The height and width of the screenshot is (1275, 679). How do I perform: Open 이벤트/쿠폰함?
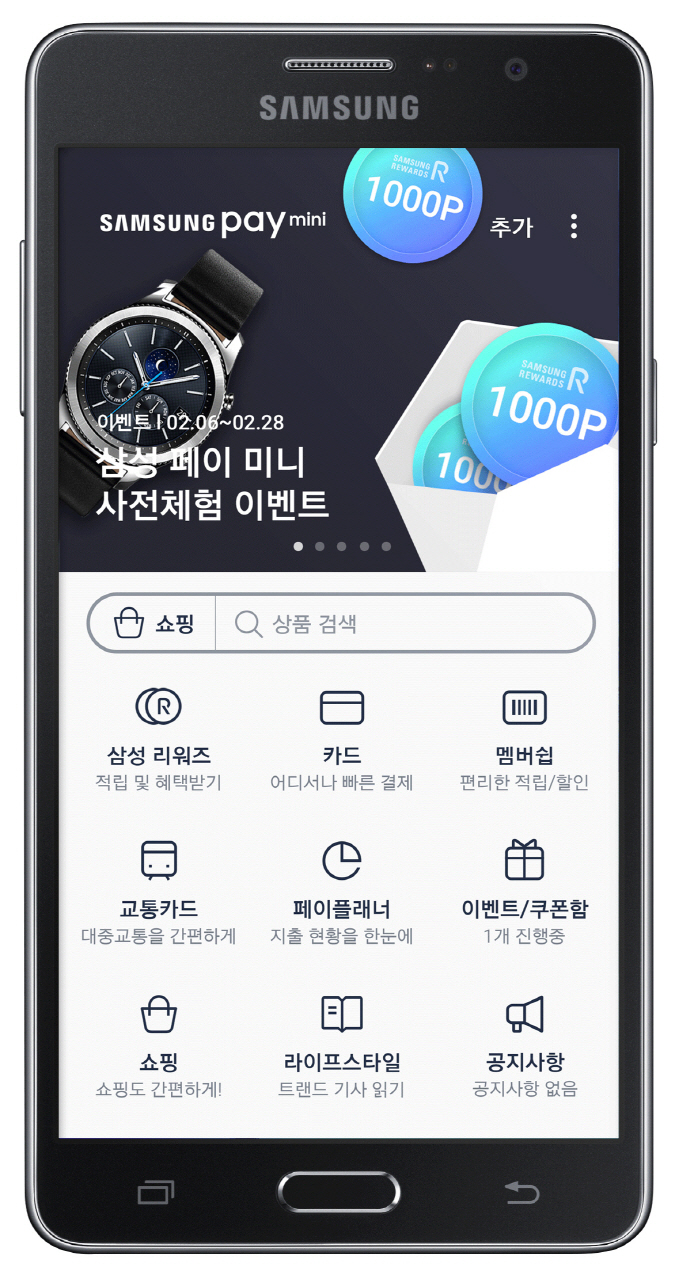524,892
